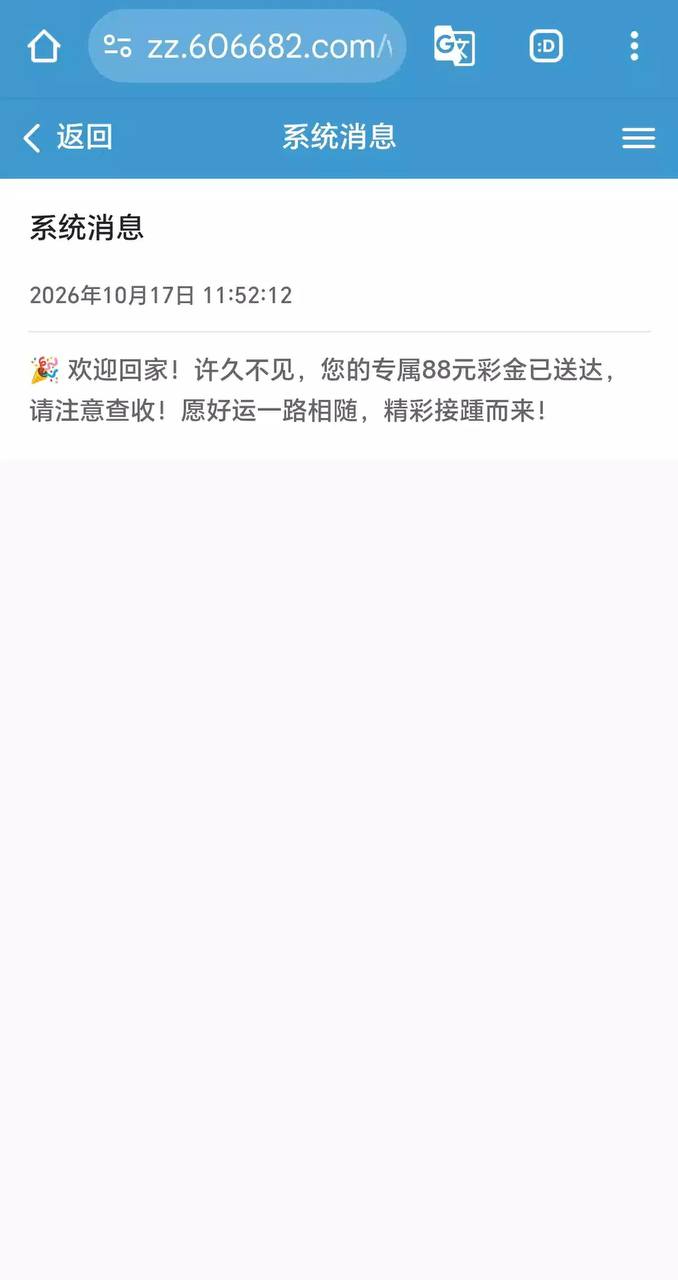Tap 返回 to go back

(x=67, y=137)
